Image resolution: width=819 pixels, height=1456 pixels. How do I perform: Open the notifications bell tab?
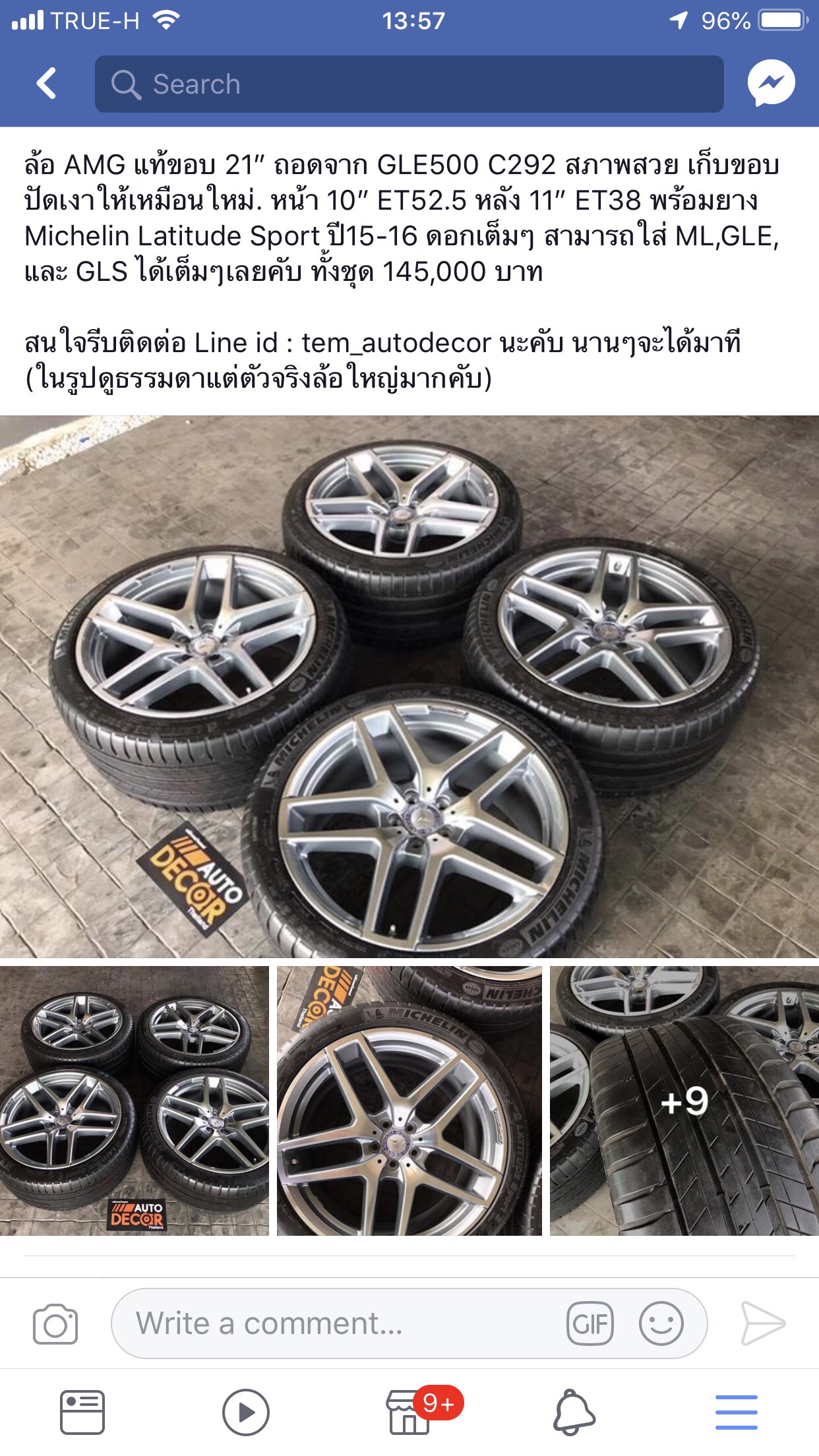574,1412
